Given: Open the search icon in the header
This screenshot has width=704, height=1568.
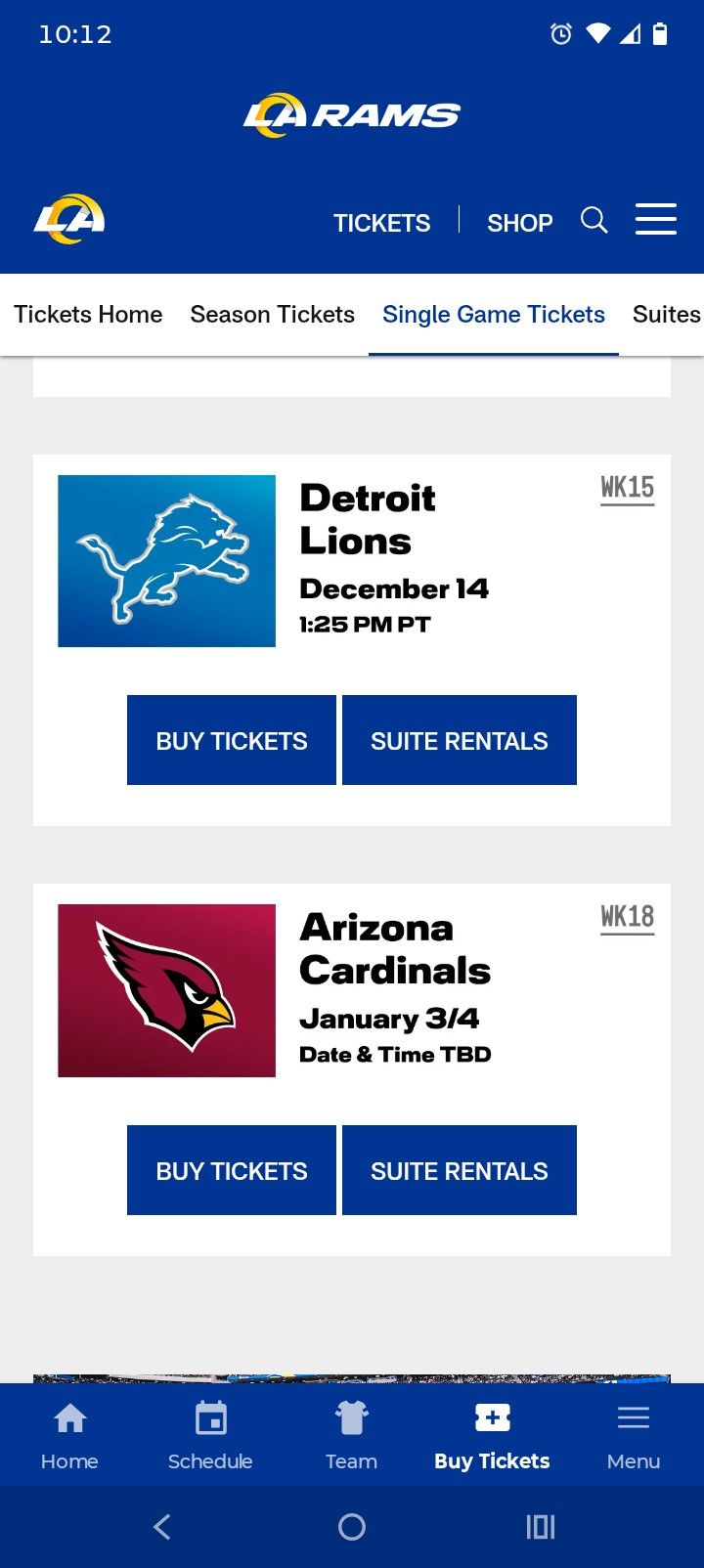Looking at the screenshot, I should (x=594, y=221).
